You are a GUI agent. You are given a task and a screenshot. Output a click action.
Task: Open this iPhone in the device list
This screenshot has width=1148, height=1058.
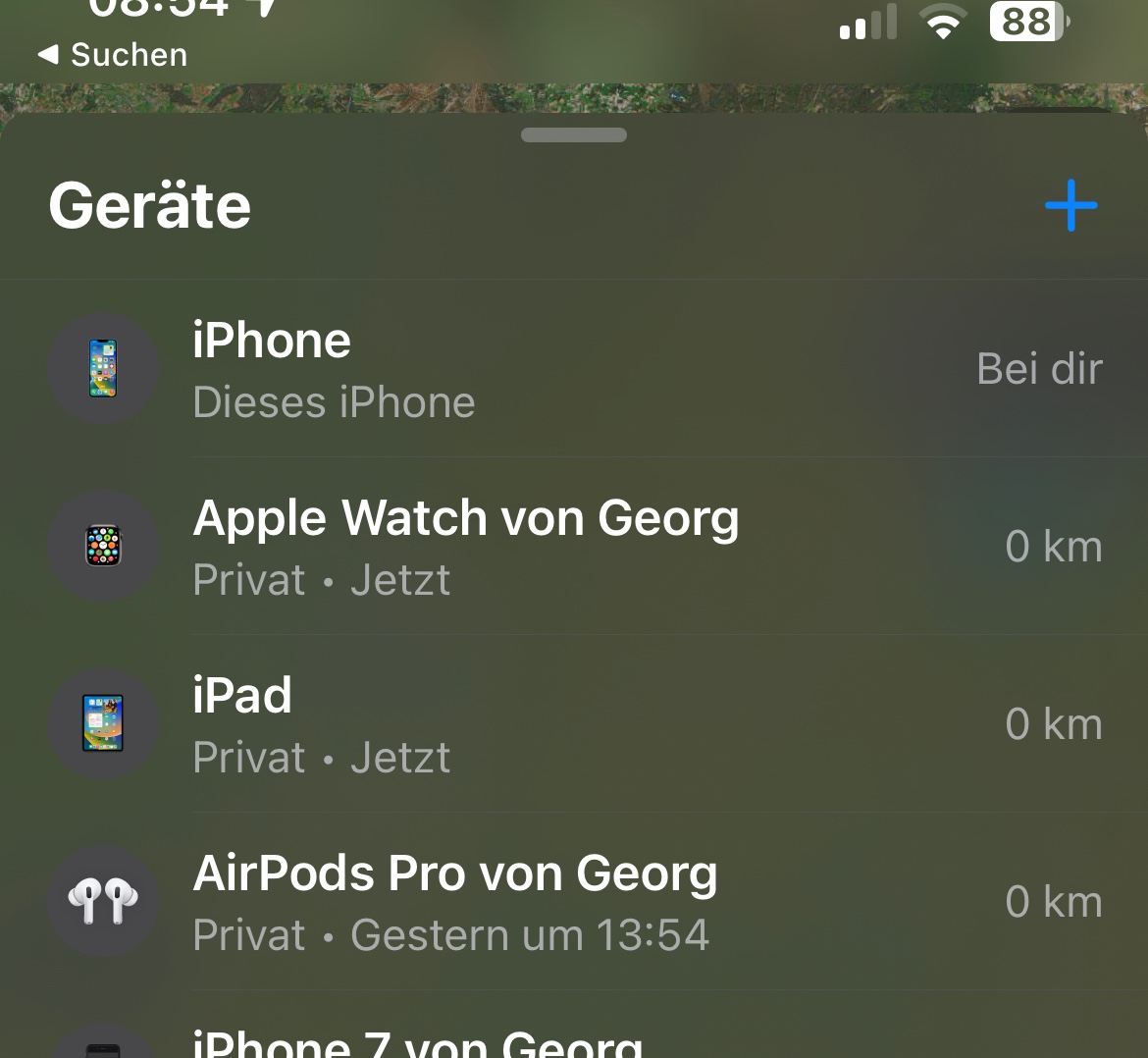(x=574, y=369)
